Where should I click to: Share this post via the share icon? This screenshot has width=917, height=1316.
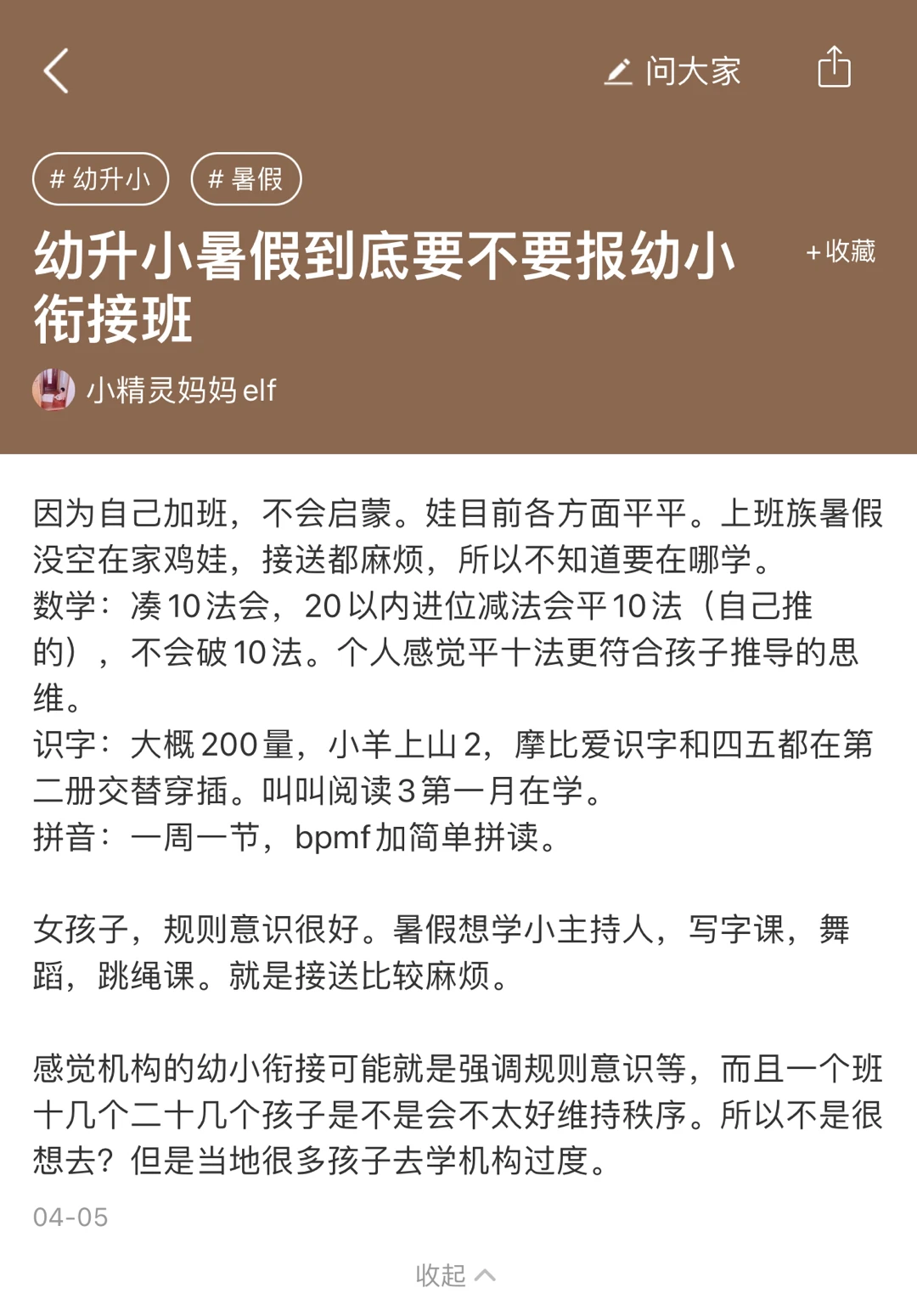[x=834, y=68]
